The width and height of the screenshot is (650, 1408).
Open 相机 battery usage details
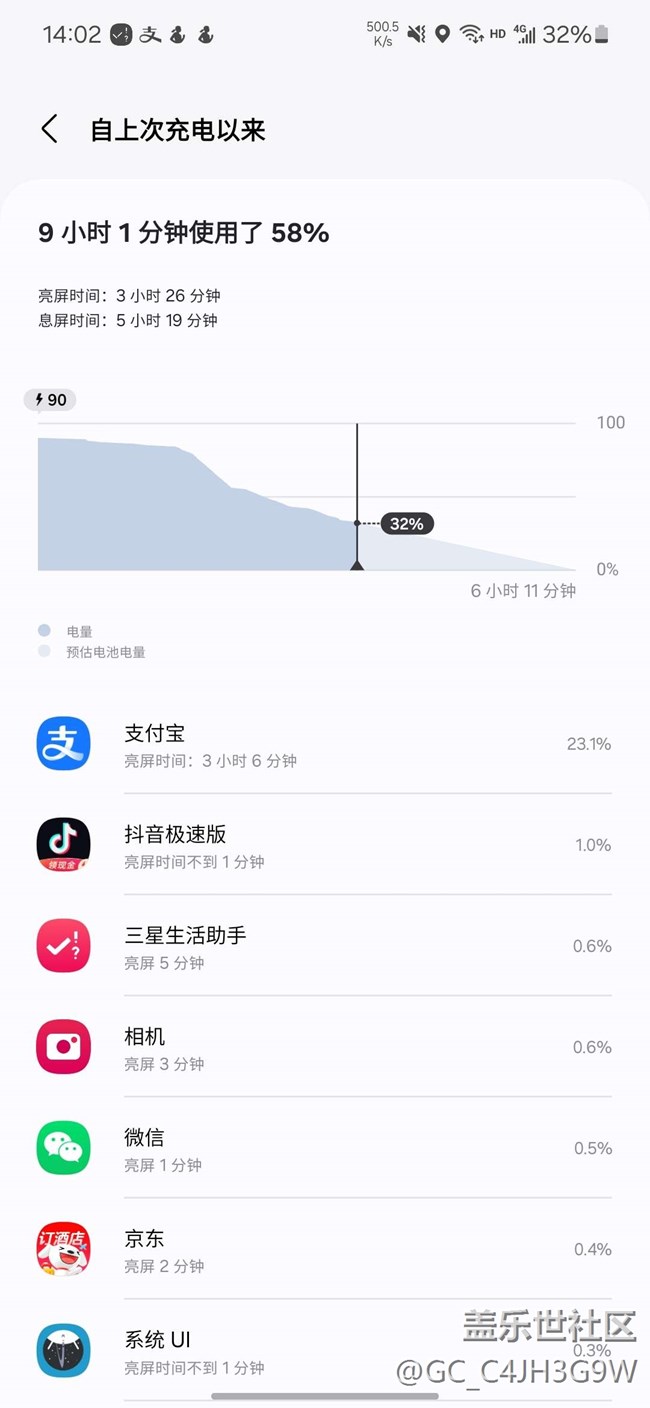coord(324,1047)
